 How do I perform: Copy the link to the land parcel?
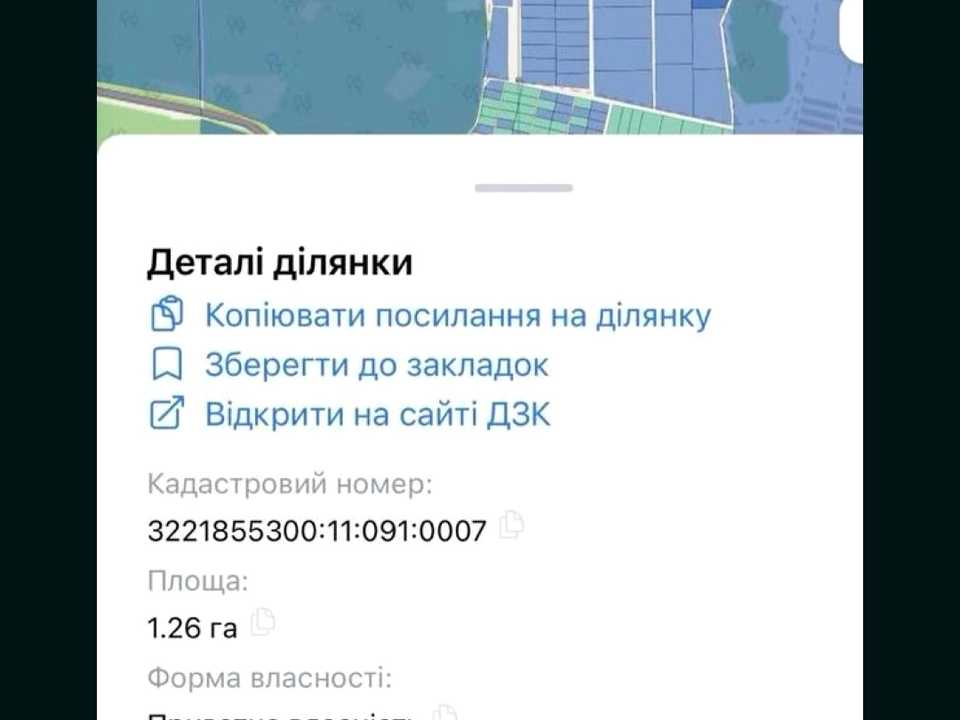pyautogui.click(x=430, y=315)
